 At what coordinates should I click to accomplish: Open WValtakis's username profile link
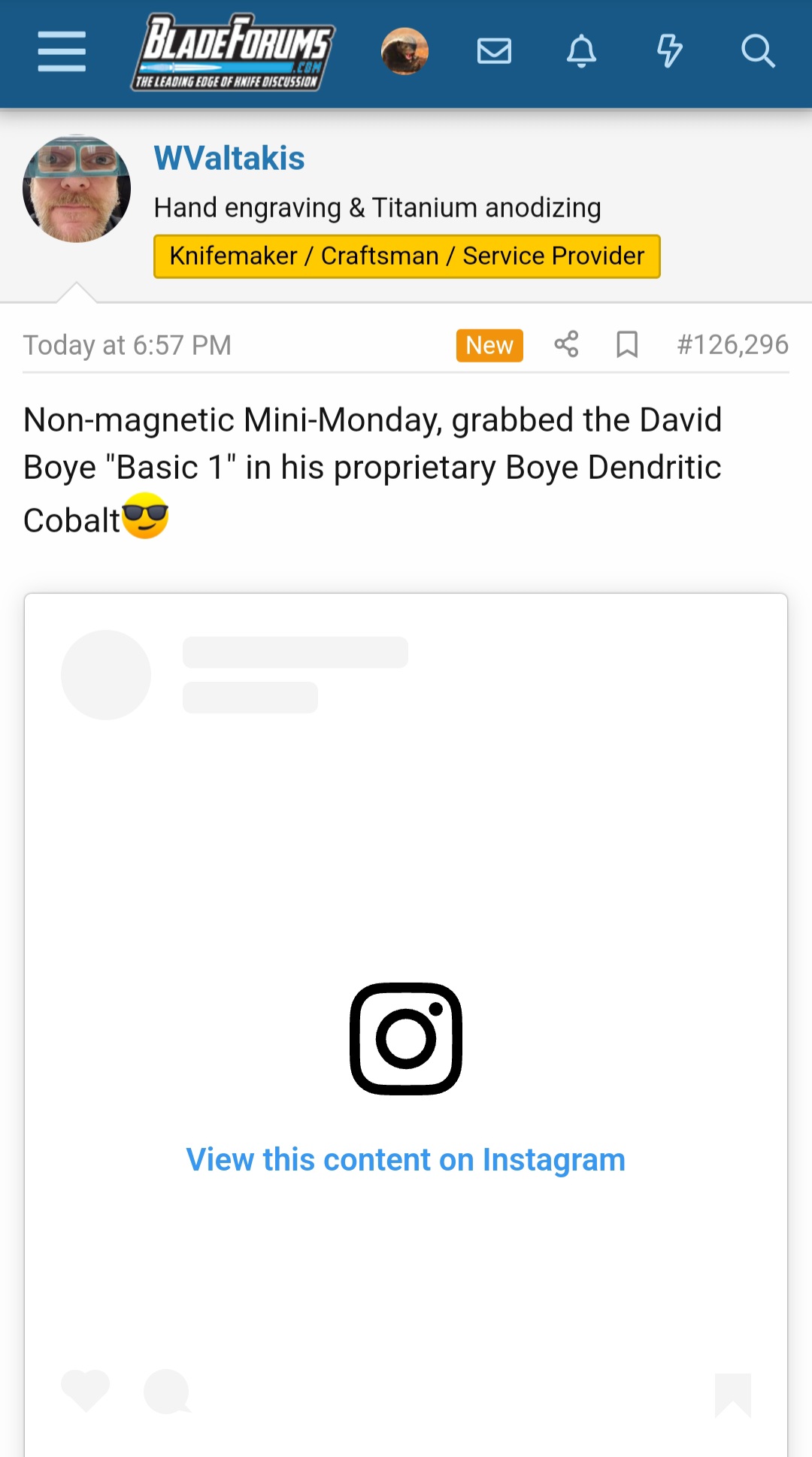point(229,159)
